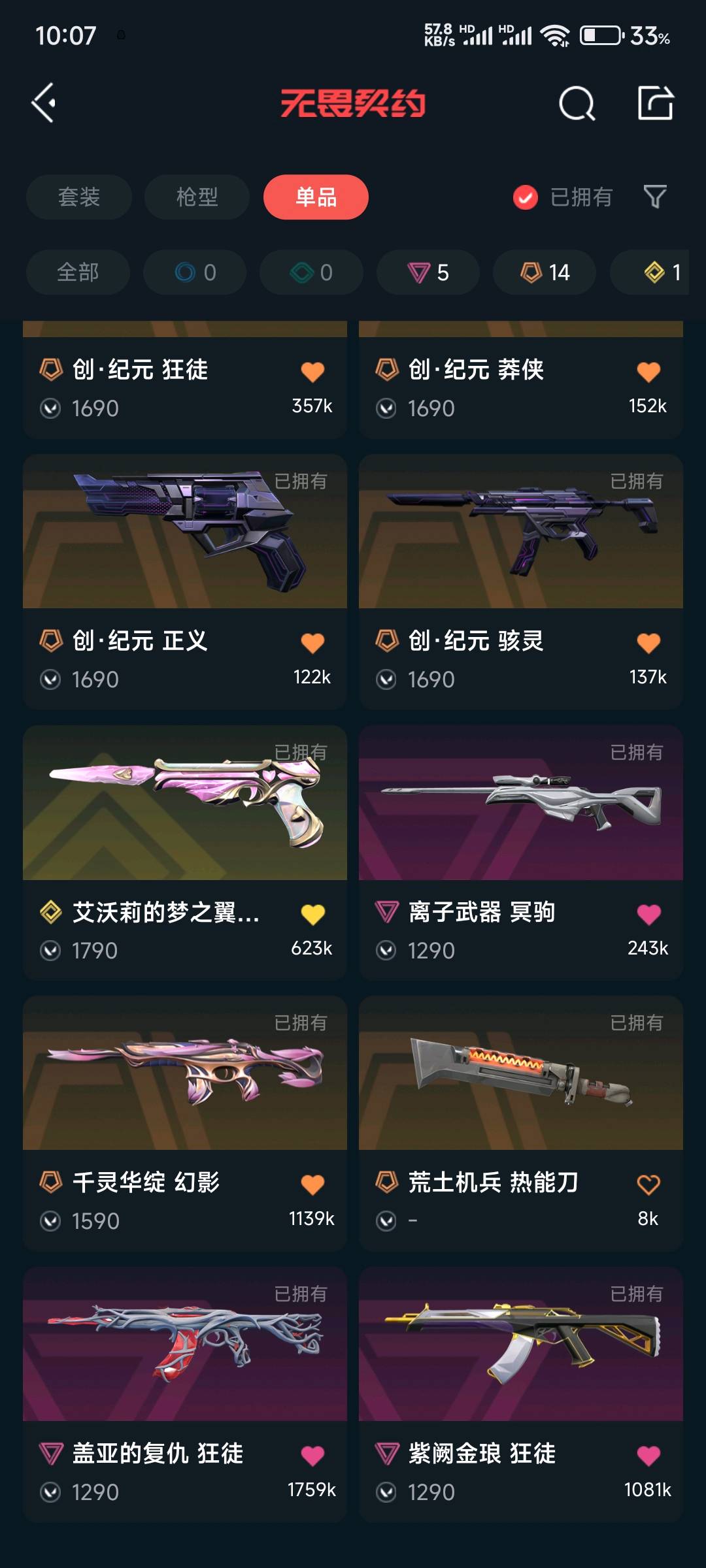Tap the share icon in the header
Image resolution: width=706 pixels, height=1568 pixels.
pyautogui.click(x=655, y=103)
